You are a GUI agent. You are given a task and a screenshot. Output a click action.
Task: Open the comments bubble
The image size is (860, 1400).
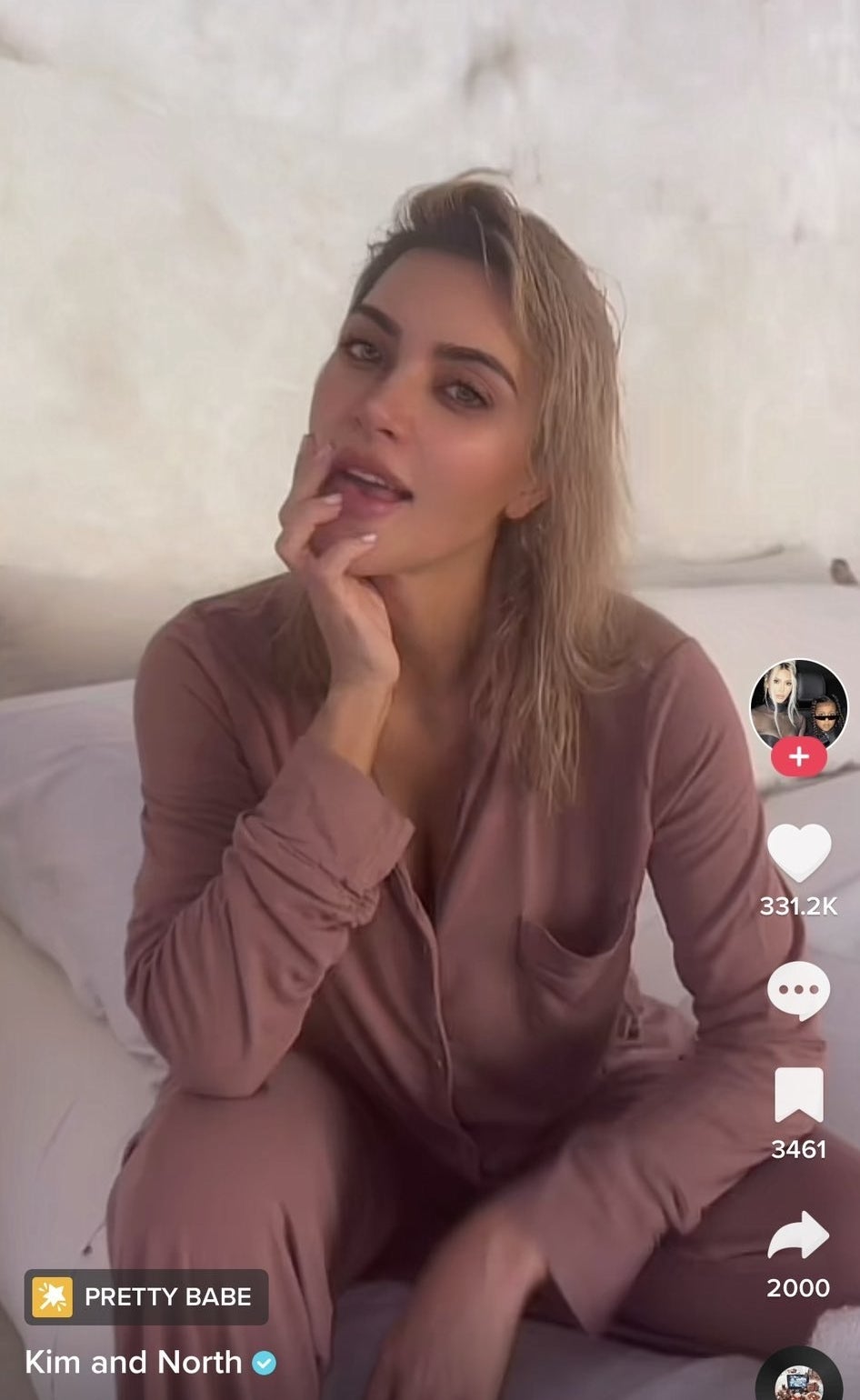(x=798, y=990)
